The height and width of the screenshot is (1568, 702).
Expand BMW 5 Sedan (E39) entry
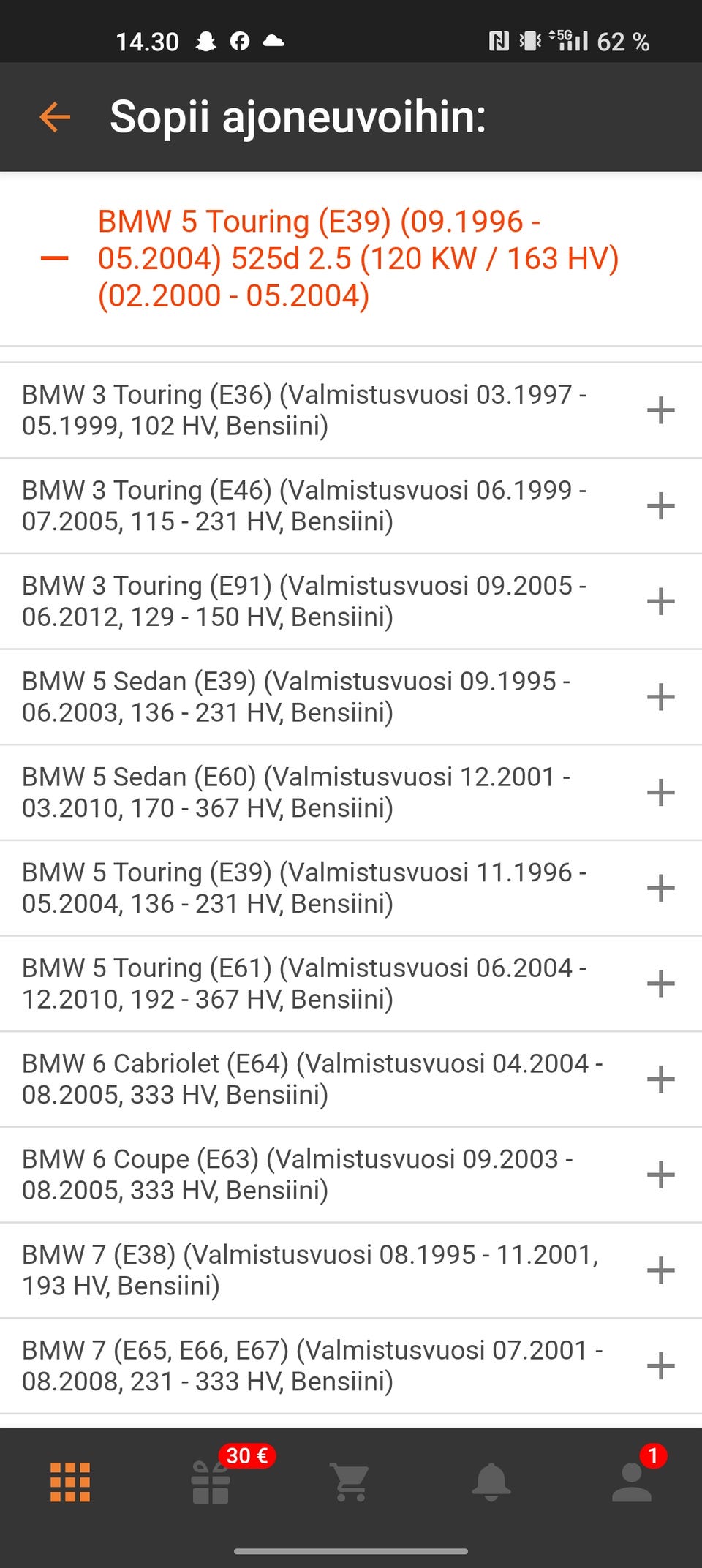[660, 697]
